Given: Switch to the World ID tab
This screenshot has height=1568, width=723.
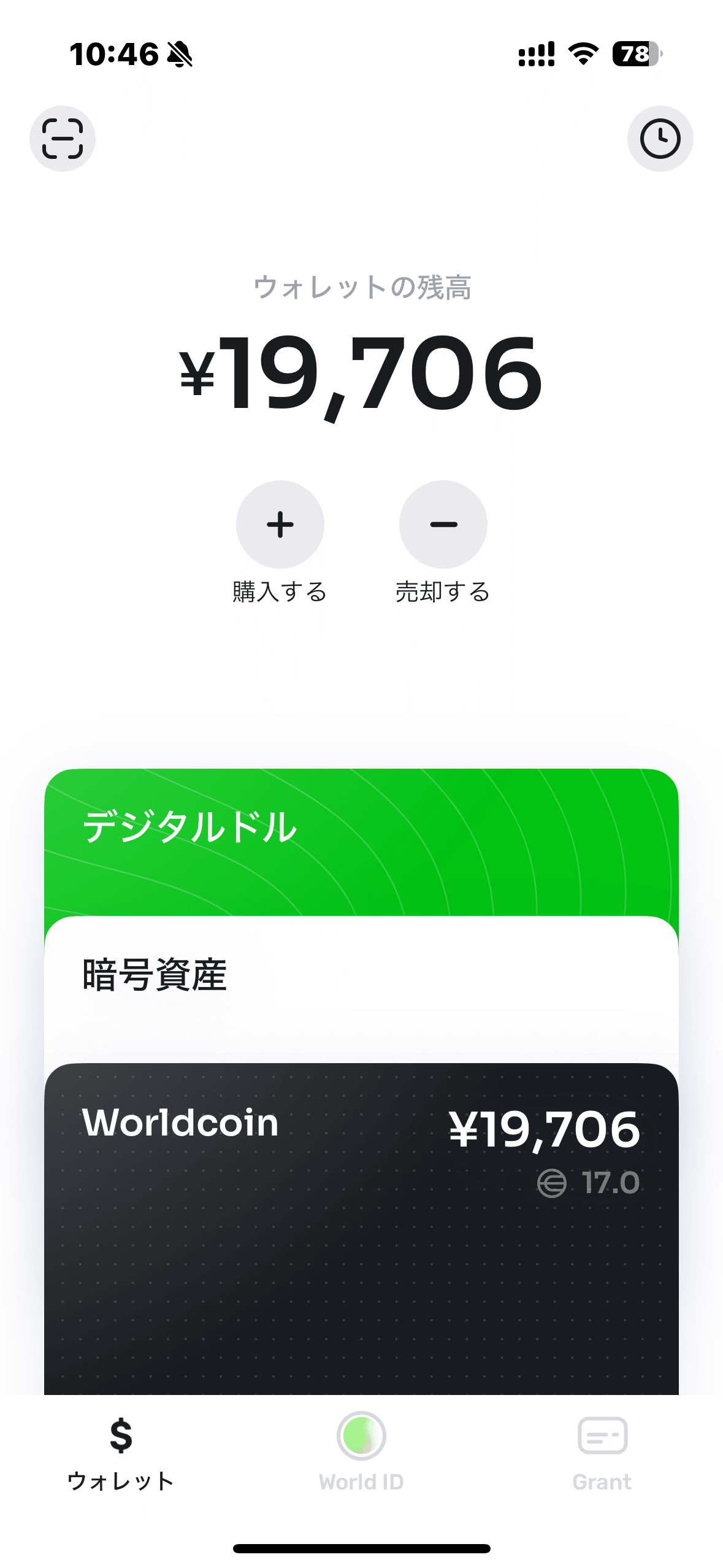Looking at the screenshot, I should tap(361, 1454).
